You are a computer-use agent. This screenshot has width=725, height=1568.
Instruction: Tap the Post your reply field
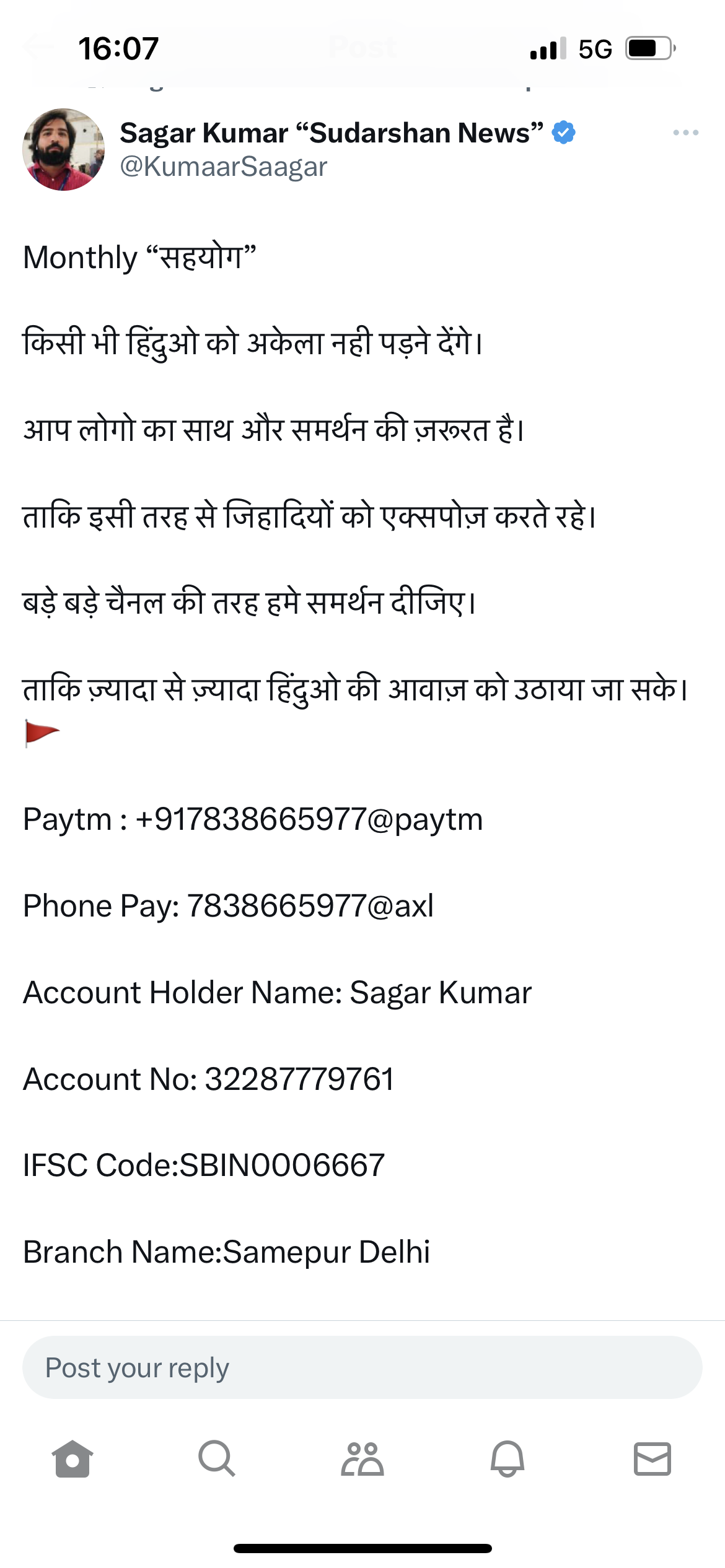point(362,1367)
